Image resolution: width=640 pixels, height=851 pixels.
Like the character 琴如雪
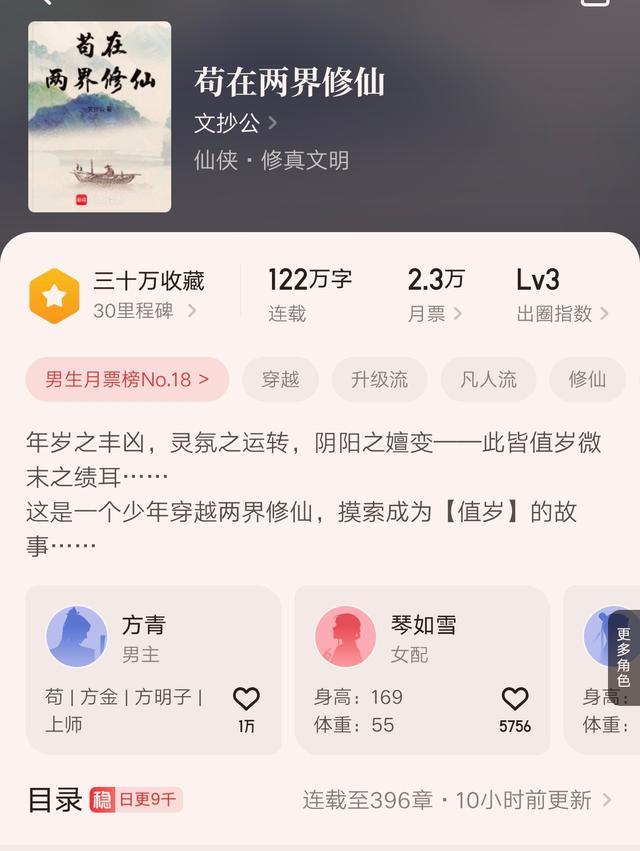515,699
